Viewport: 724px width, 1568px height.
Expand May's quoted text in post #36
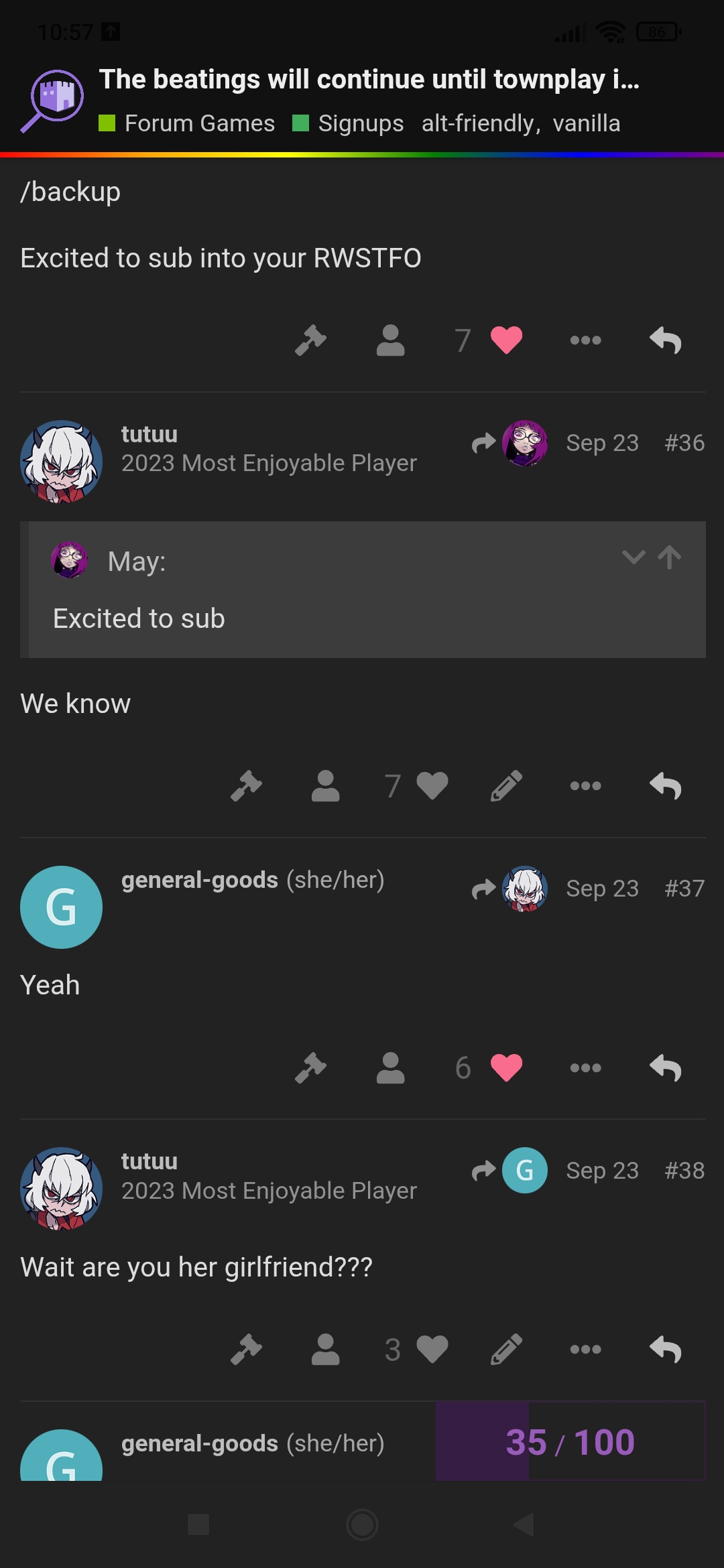click(633, 558)
